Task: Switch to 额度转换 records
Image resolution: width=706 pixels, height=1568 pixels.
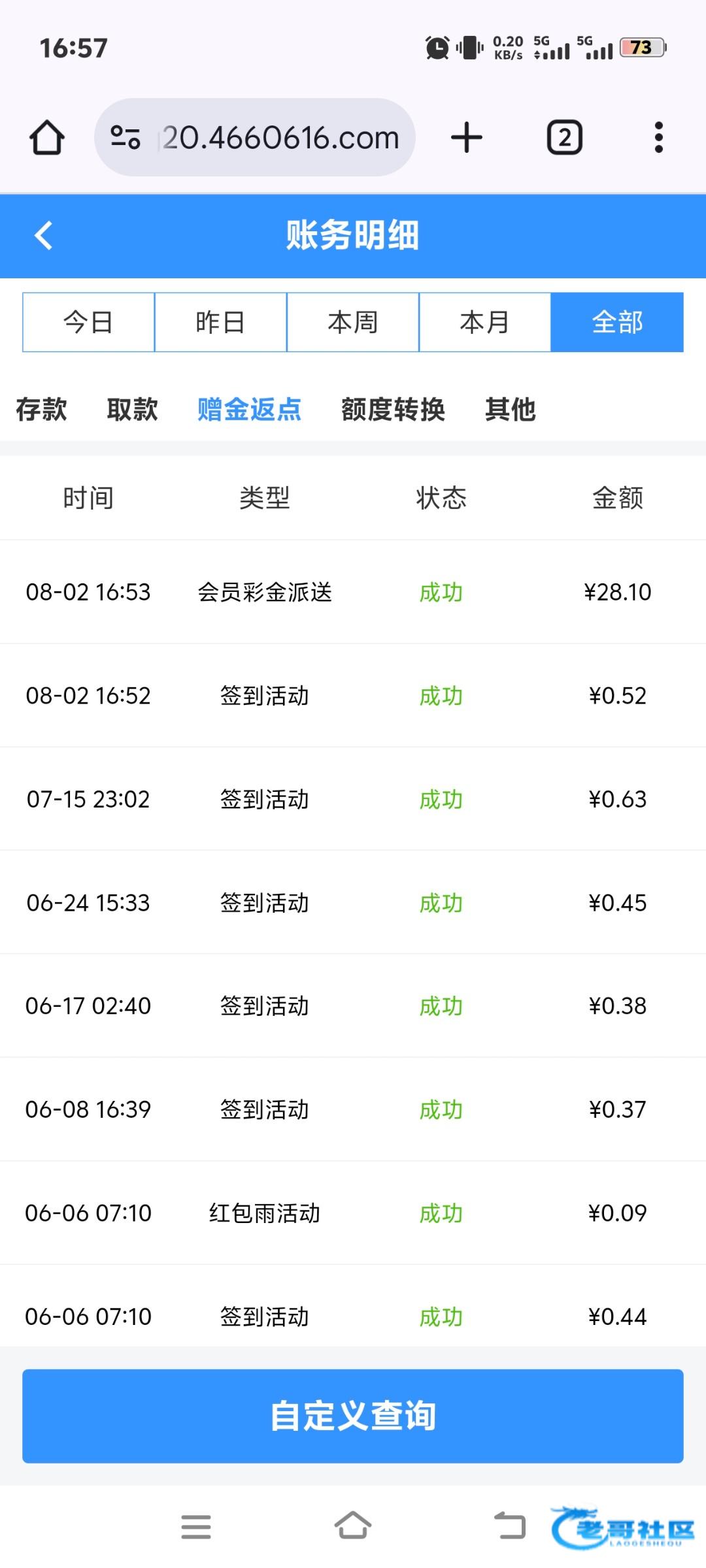Action: pyautogui.click(x=394, y=410)
